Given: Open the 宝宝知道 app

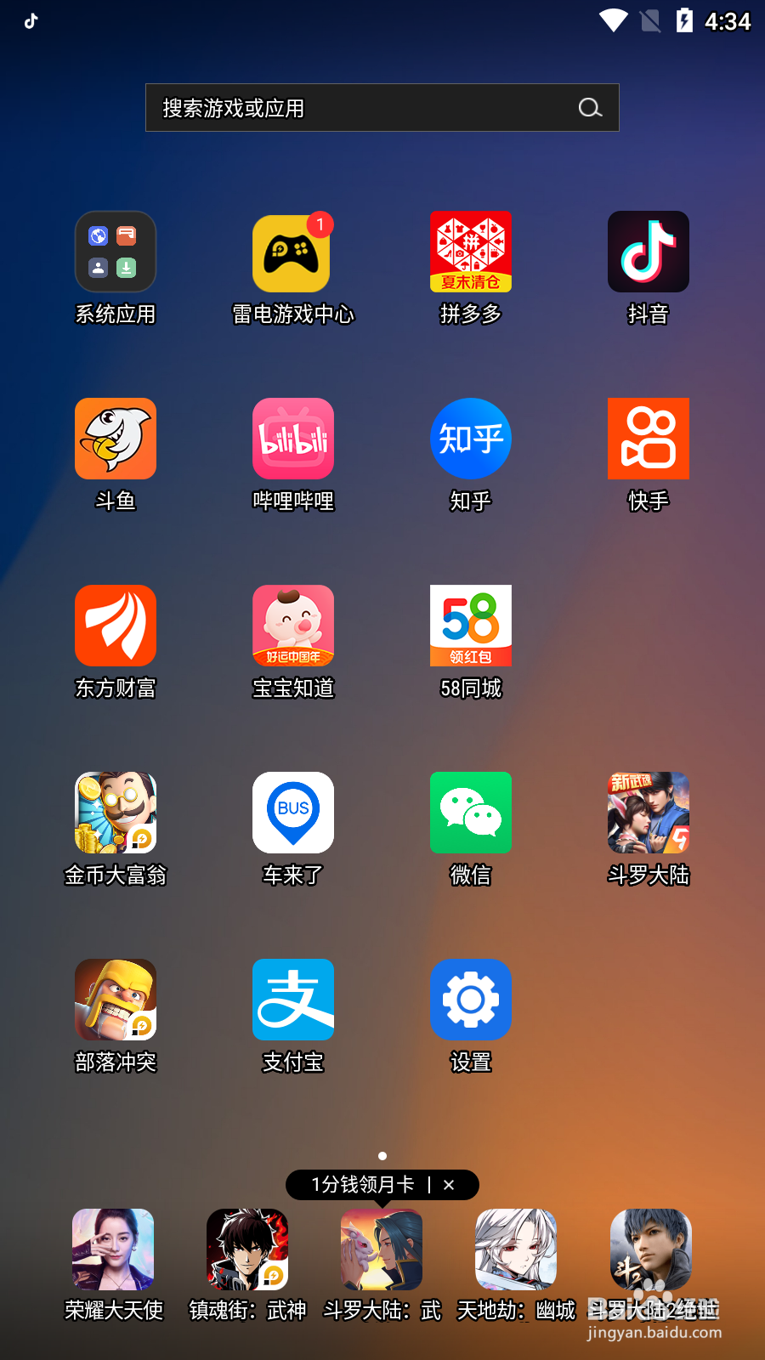Looking at the screenshot, I should 293,625.
